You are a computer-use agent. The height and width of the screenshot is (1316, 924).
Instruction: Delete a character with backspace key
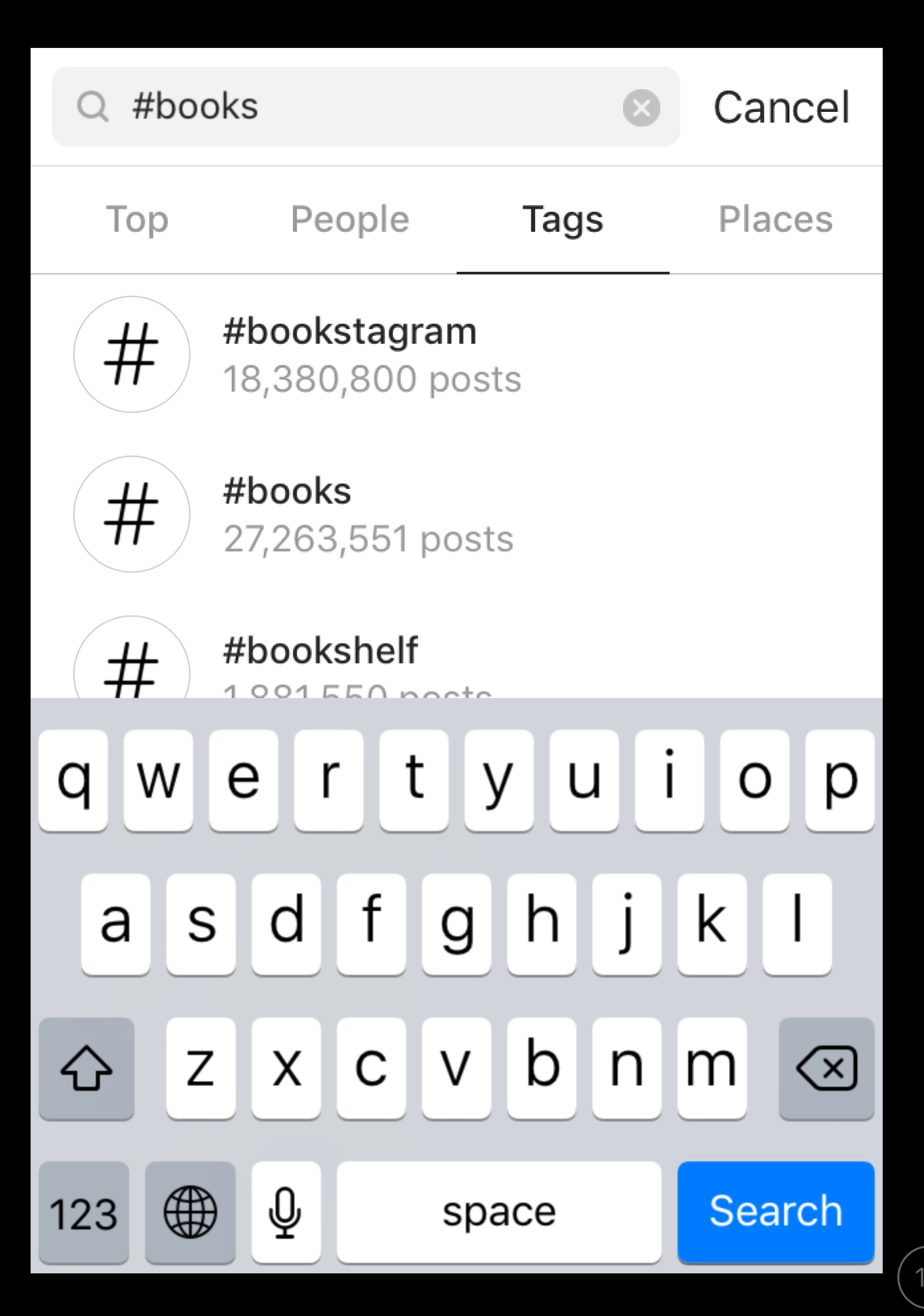[826, 1068]
